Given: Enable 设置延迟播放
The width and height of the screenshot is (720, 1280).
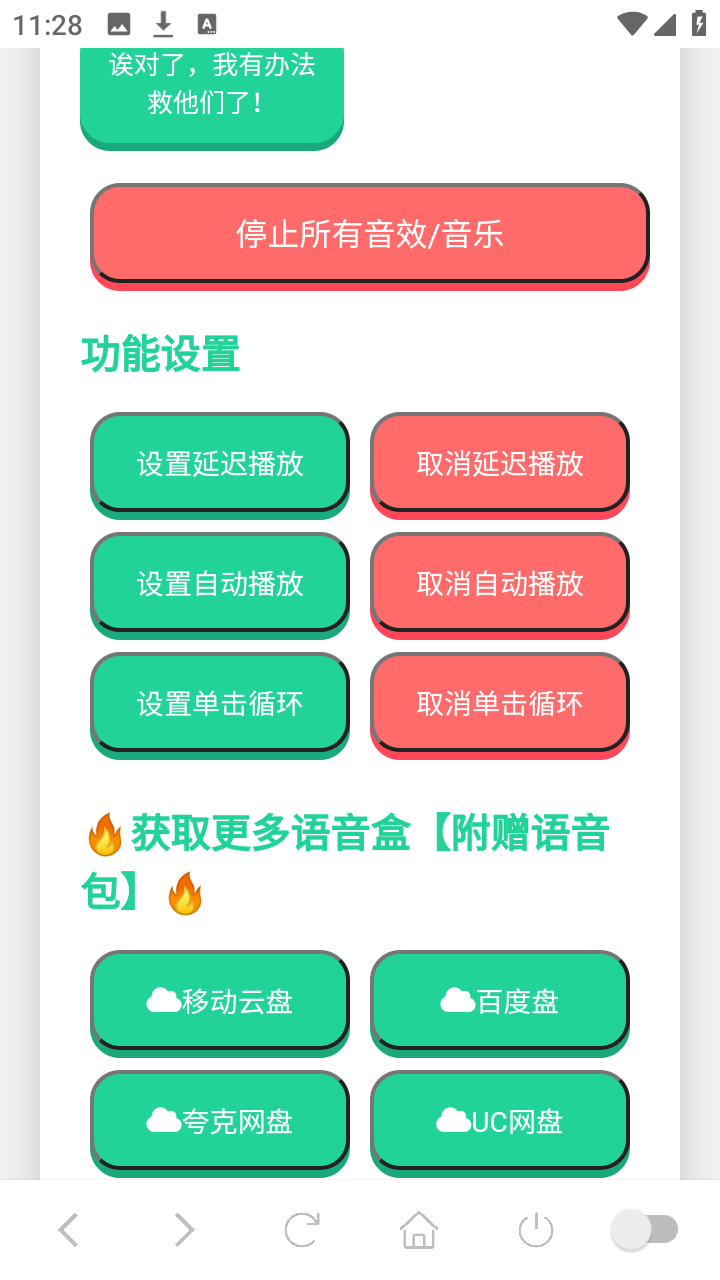Looking at the screenshot, I should pyautogui.click(x=220, y=464).
